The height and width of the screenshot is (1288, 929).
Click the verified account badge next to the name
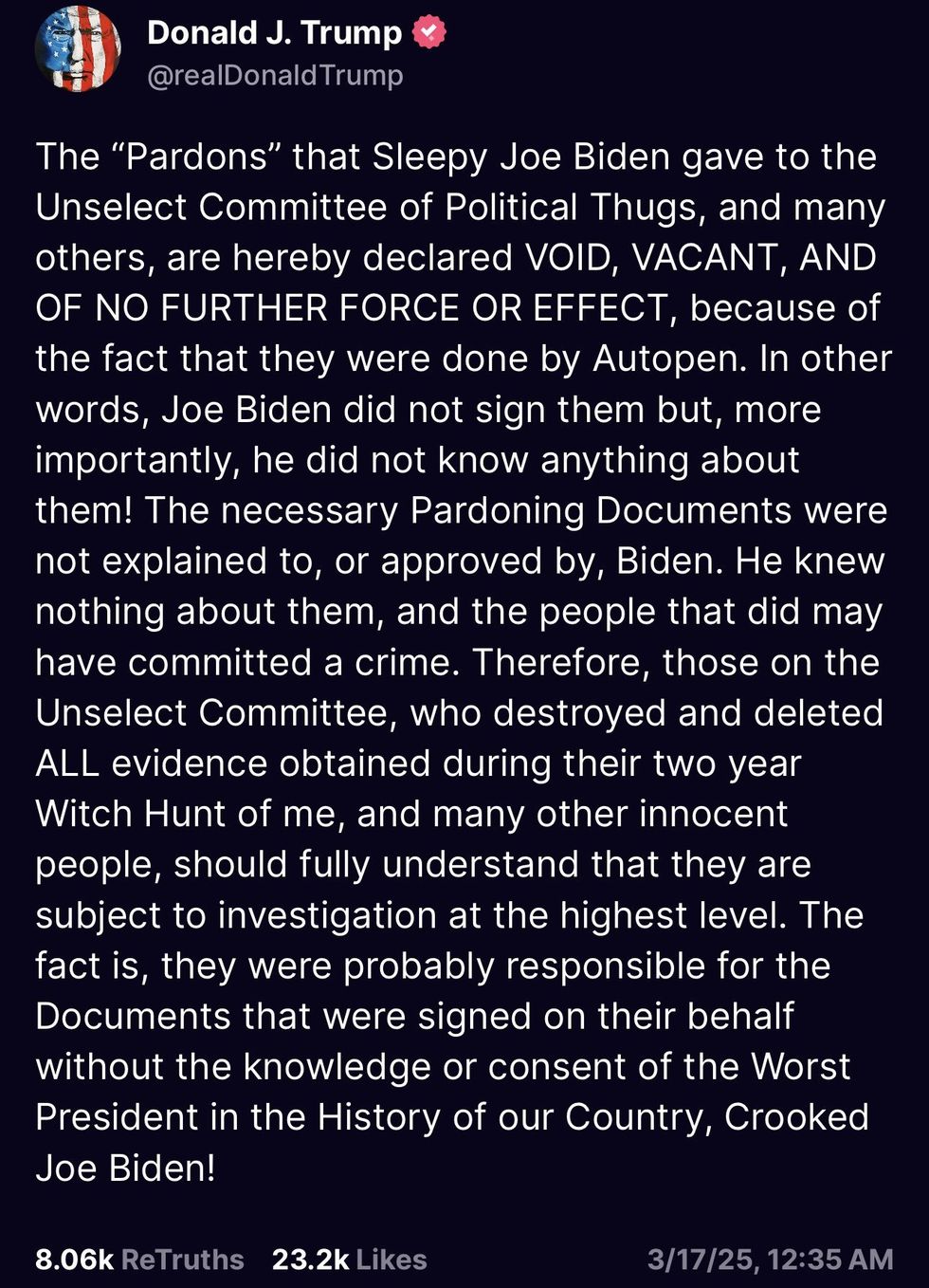[429, 30]
